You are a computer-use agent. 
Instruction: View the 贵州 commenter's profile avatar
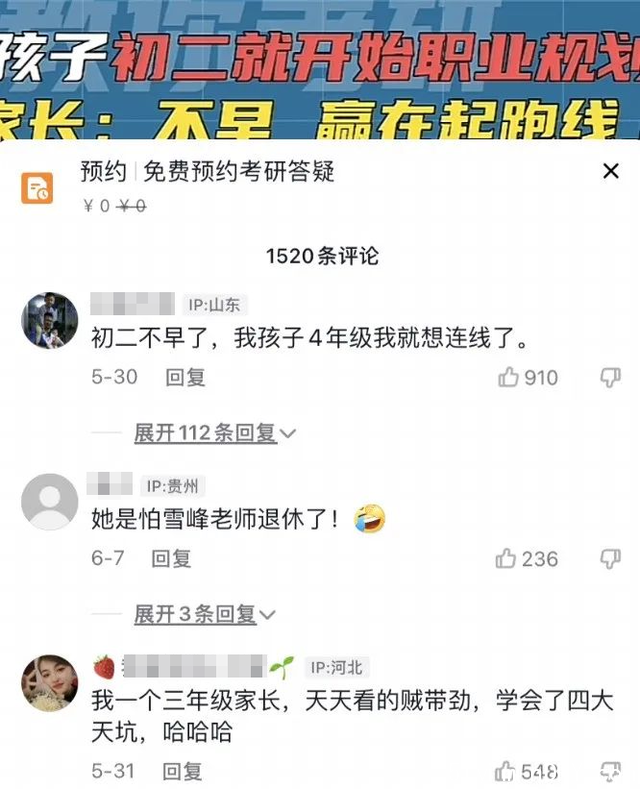point(49,502)
